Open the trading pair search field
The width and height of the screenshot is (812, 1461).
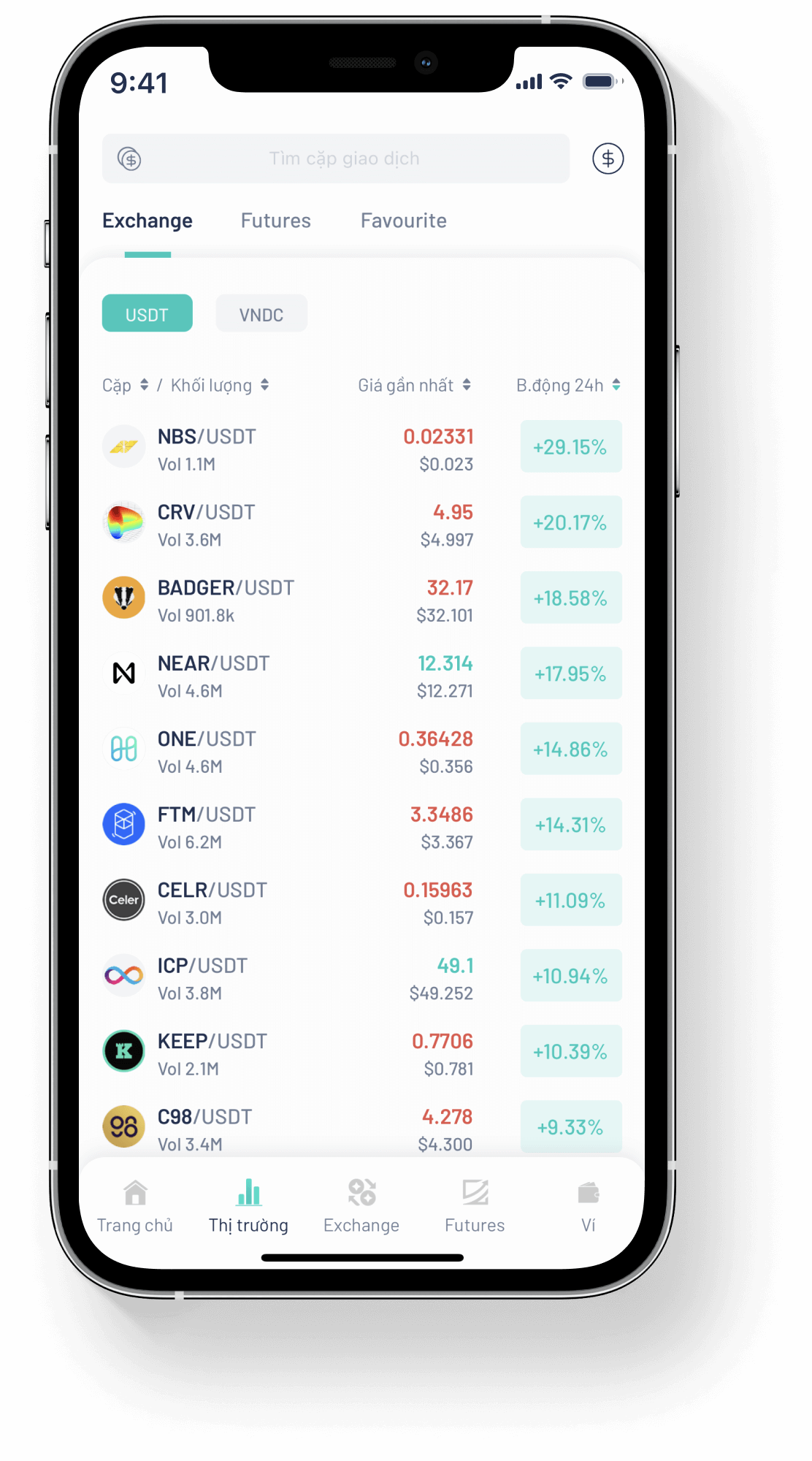pyautogui.click(x=343, y=159)
